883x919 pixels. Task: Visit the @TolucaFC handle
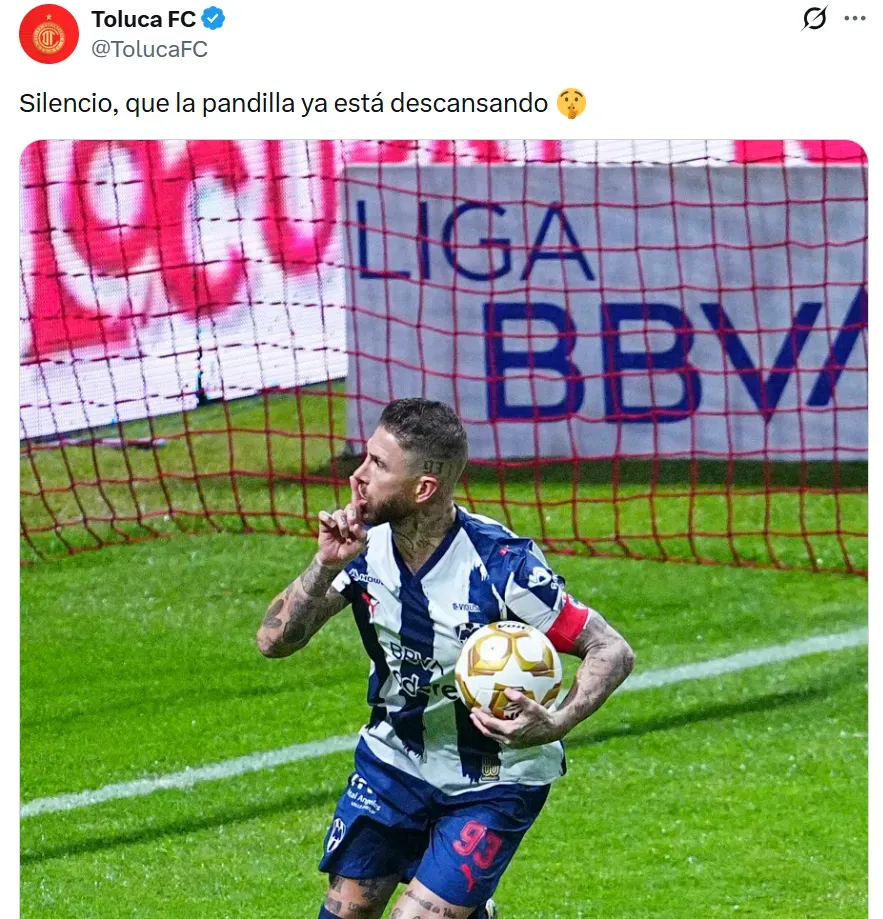(x=149, y=49)
